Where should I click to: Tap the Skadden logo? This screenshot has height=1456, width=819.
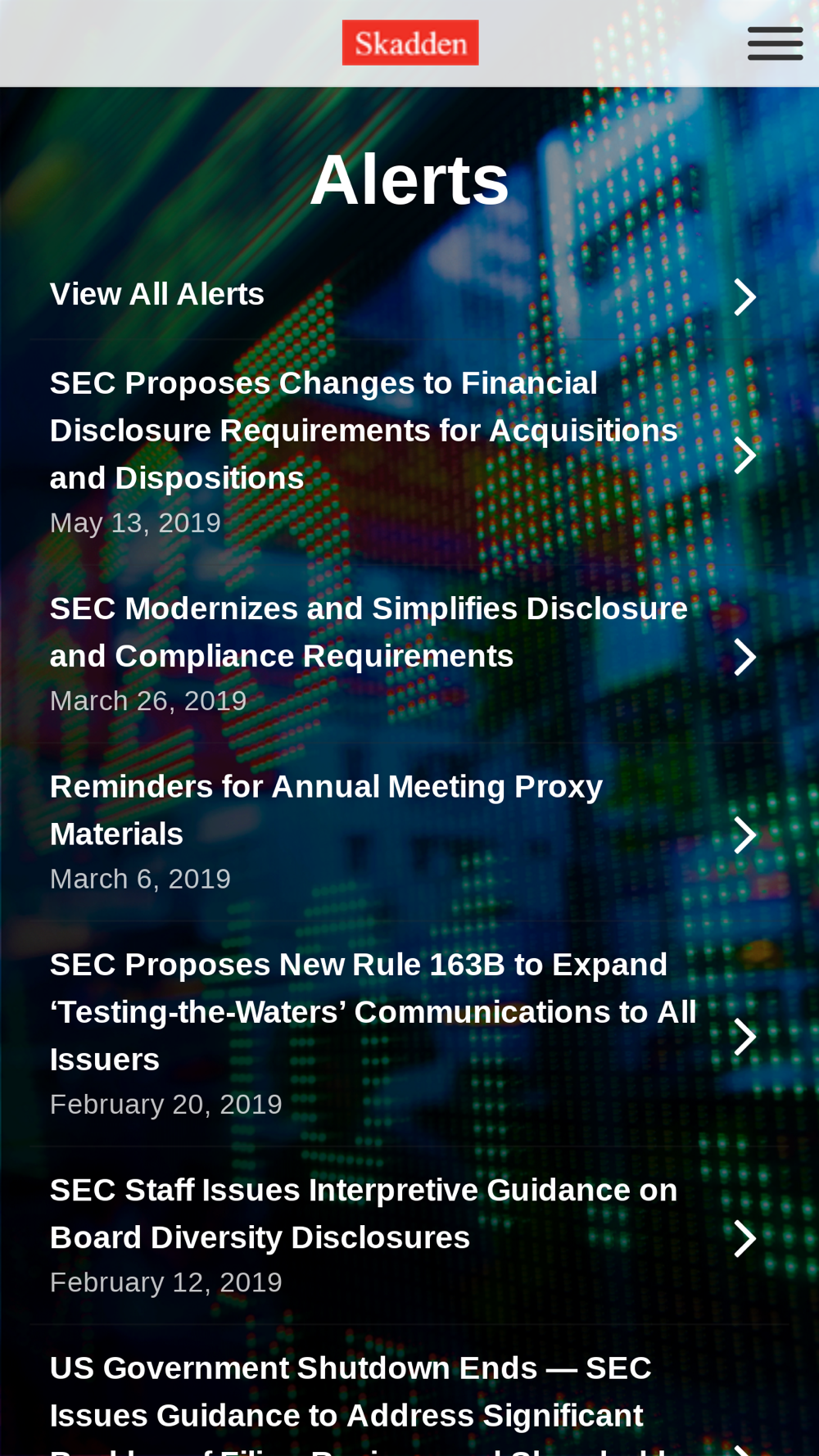[410, 43]
